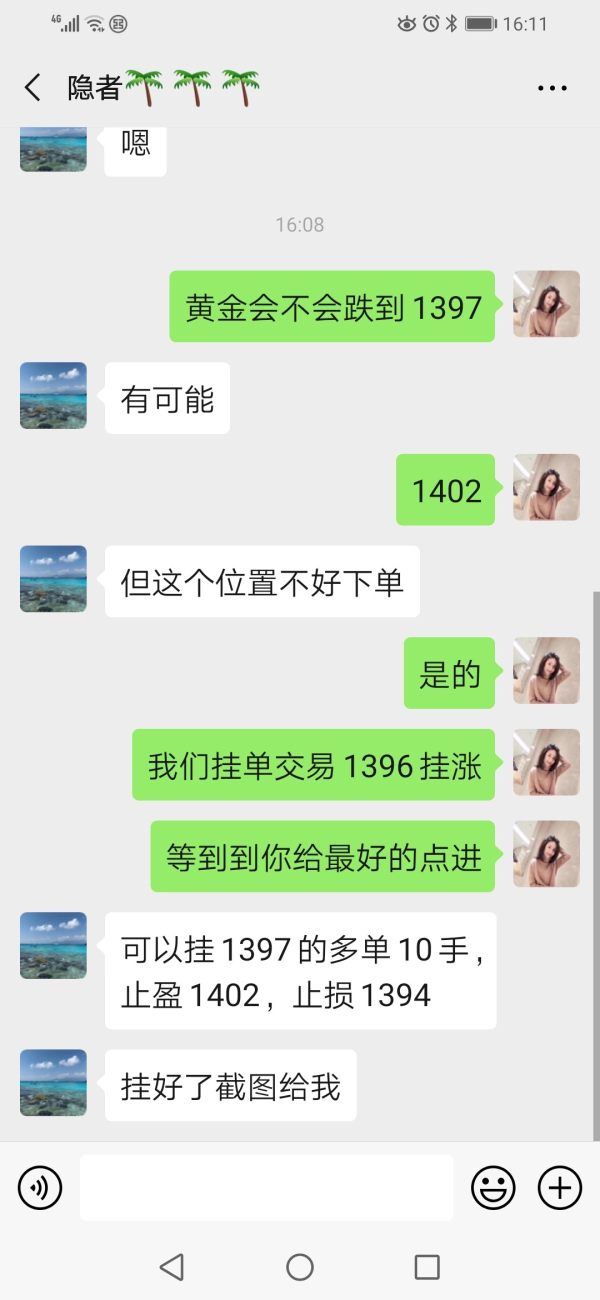The height and width of the screenshot is (1300, 600).
Task: Open recent apps from navigation bar
Action: 427,1267
